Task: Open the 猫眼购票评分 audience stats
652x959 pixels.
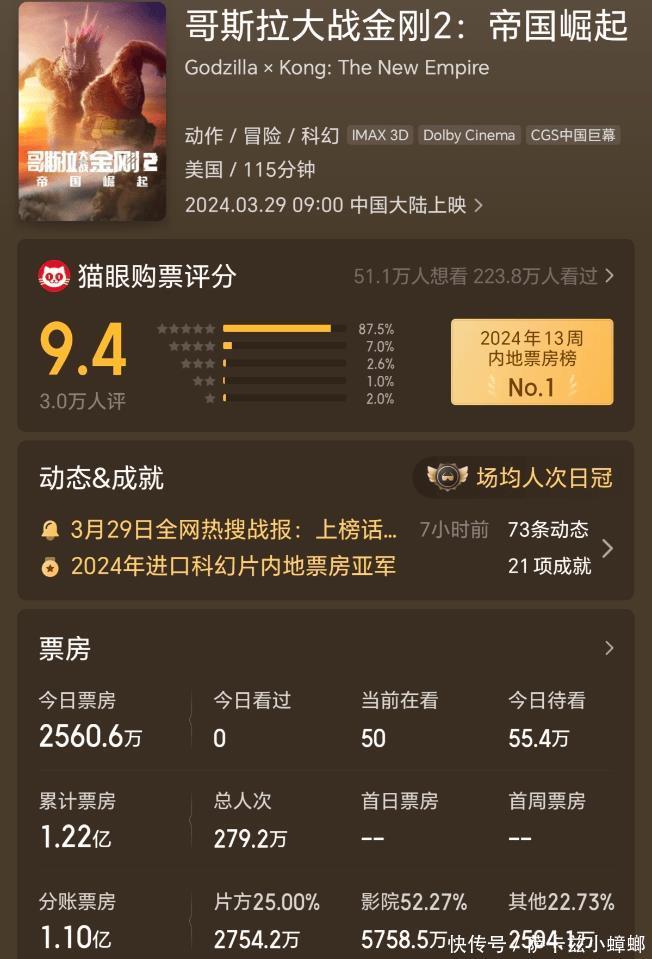Action: (484, 276)
